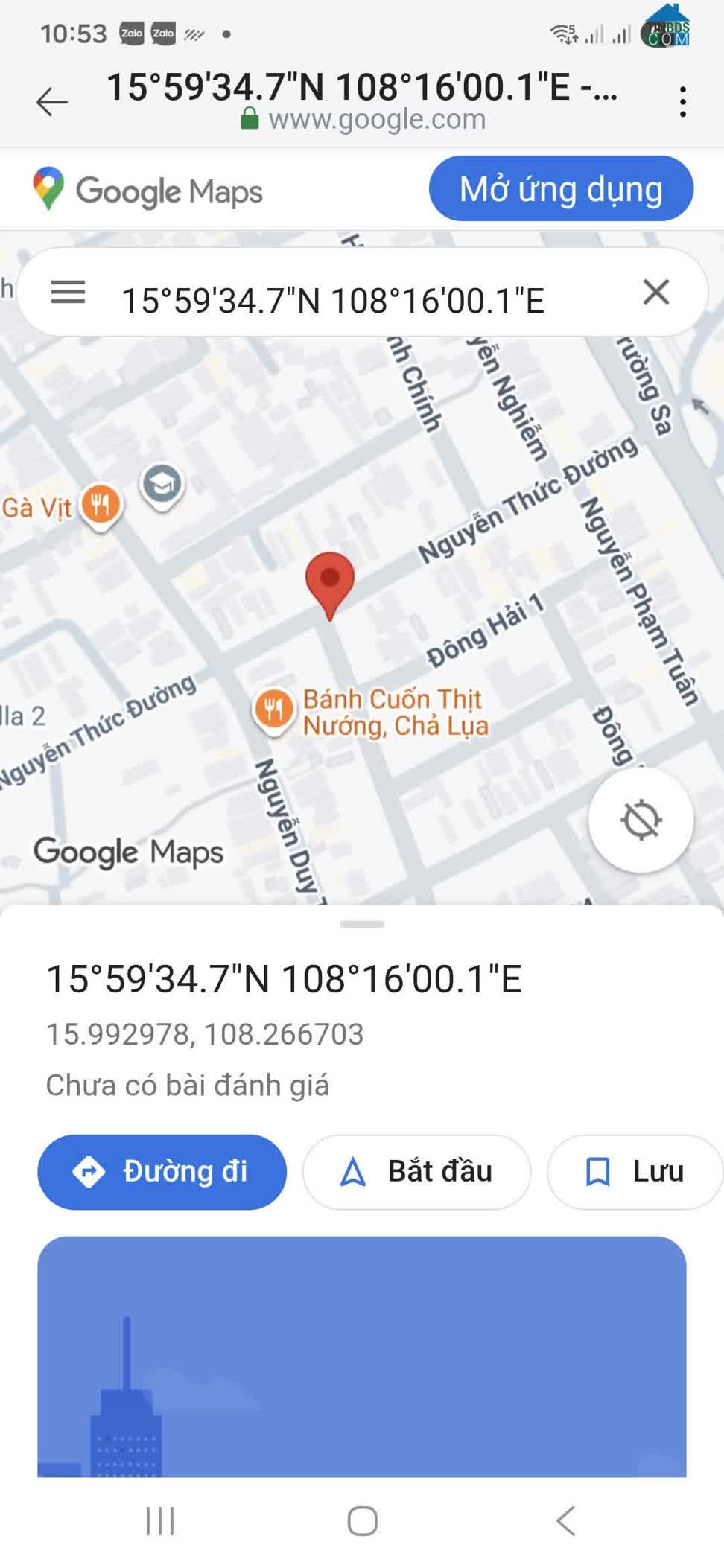Tap Mở ứng dụng to open the app
Viewport: 724px width, 1568px height.
(562, 189)
